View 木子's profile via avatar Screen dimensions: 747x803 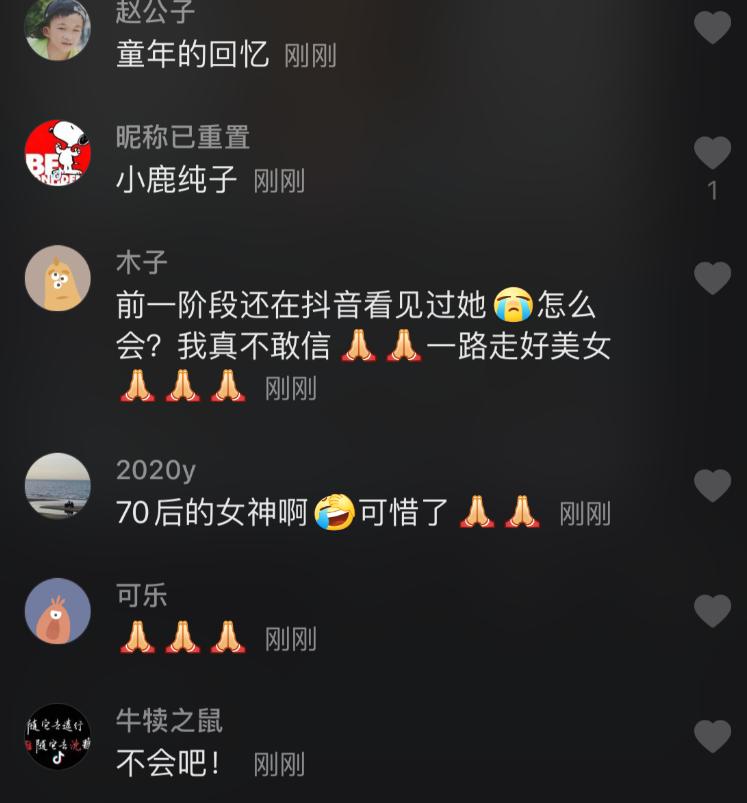coord(58,278)
